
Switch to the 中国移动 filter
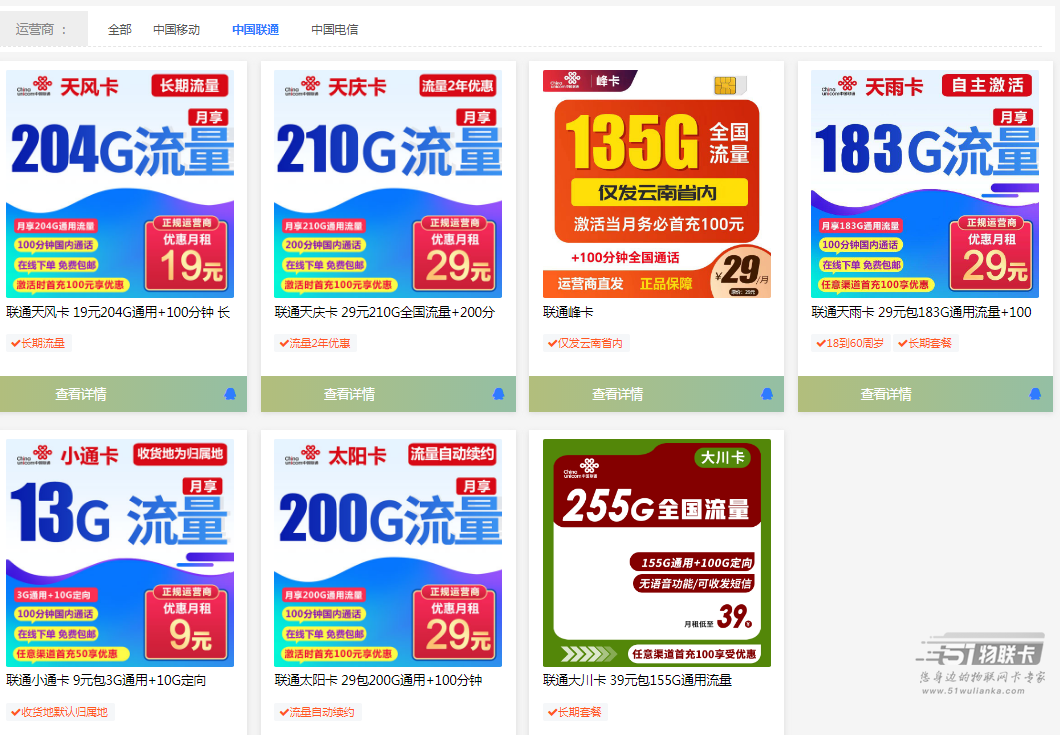pyautogui.click(x=176, y=30)
